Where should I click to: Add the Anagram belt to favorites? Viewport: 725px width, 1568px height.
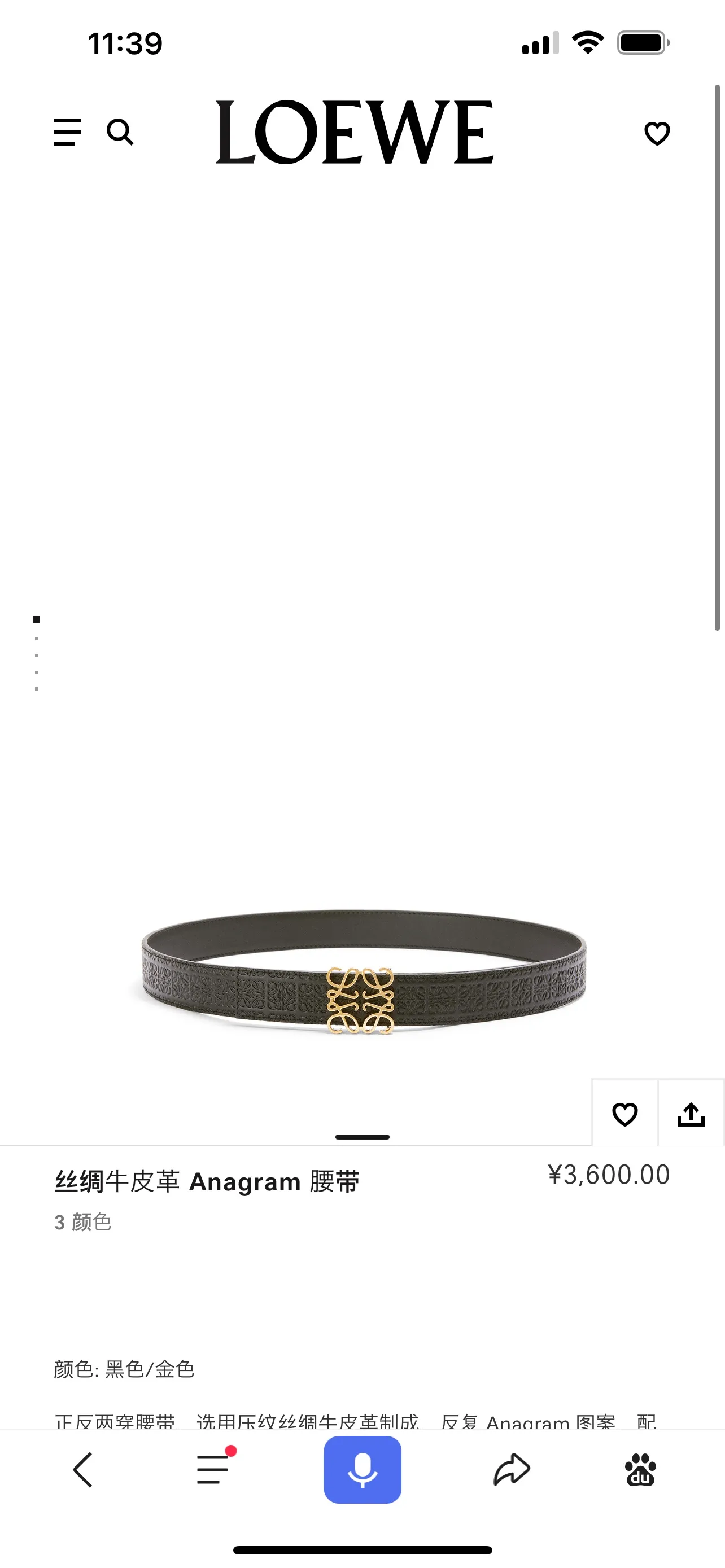click(624, 1114)
